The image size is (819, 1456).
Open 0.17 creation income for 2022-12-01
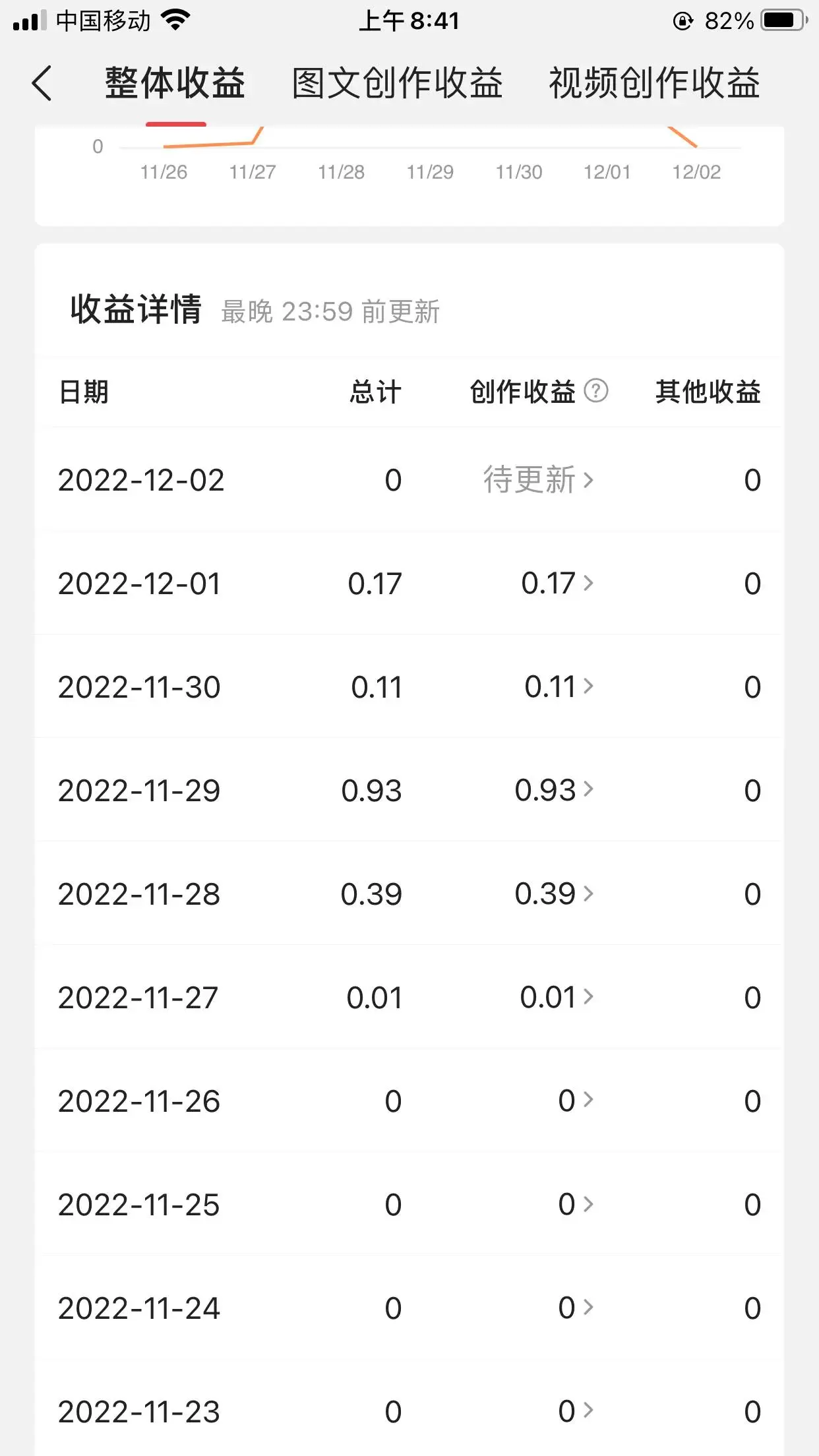coord(557,583)
